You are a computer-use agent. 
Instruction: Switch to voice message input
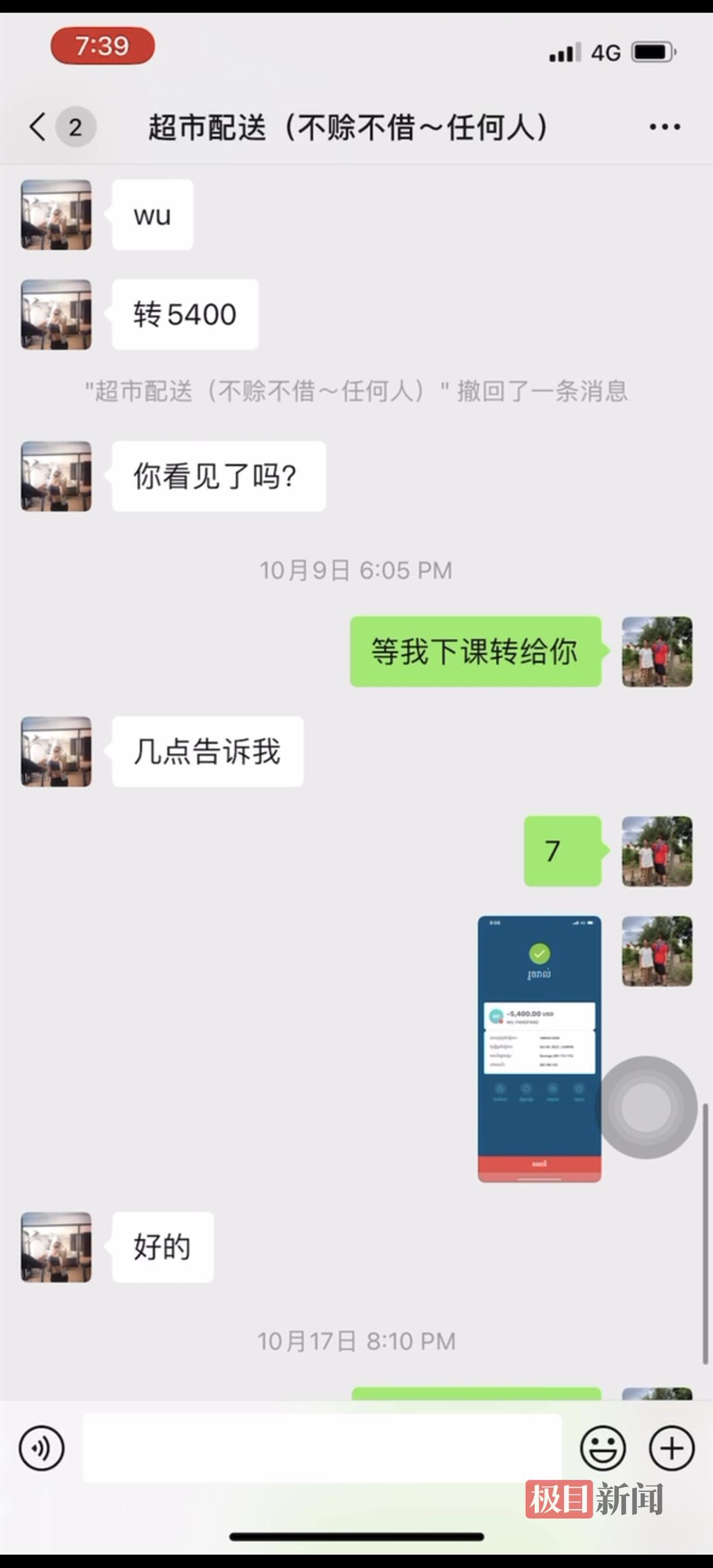click(42, 1448)
